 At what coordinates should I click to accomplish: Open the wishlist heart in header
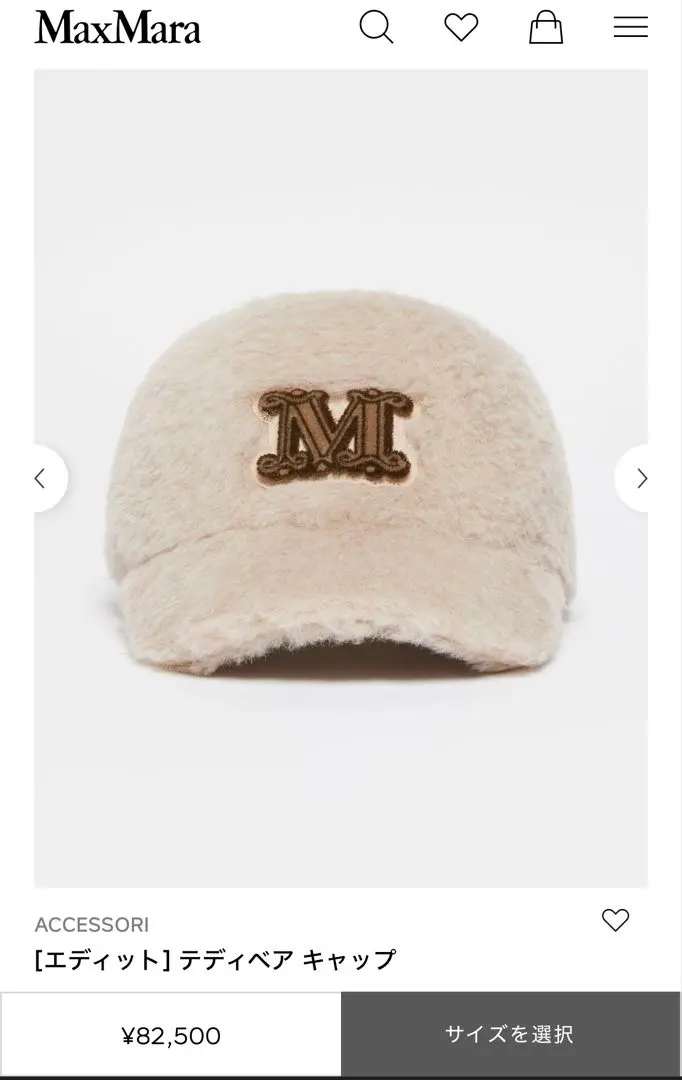click(461, 27)
